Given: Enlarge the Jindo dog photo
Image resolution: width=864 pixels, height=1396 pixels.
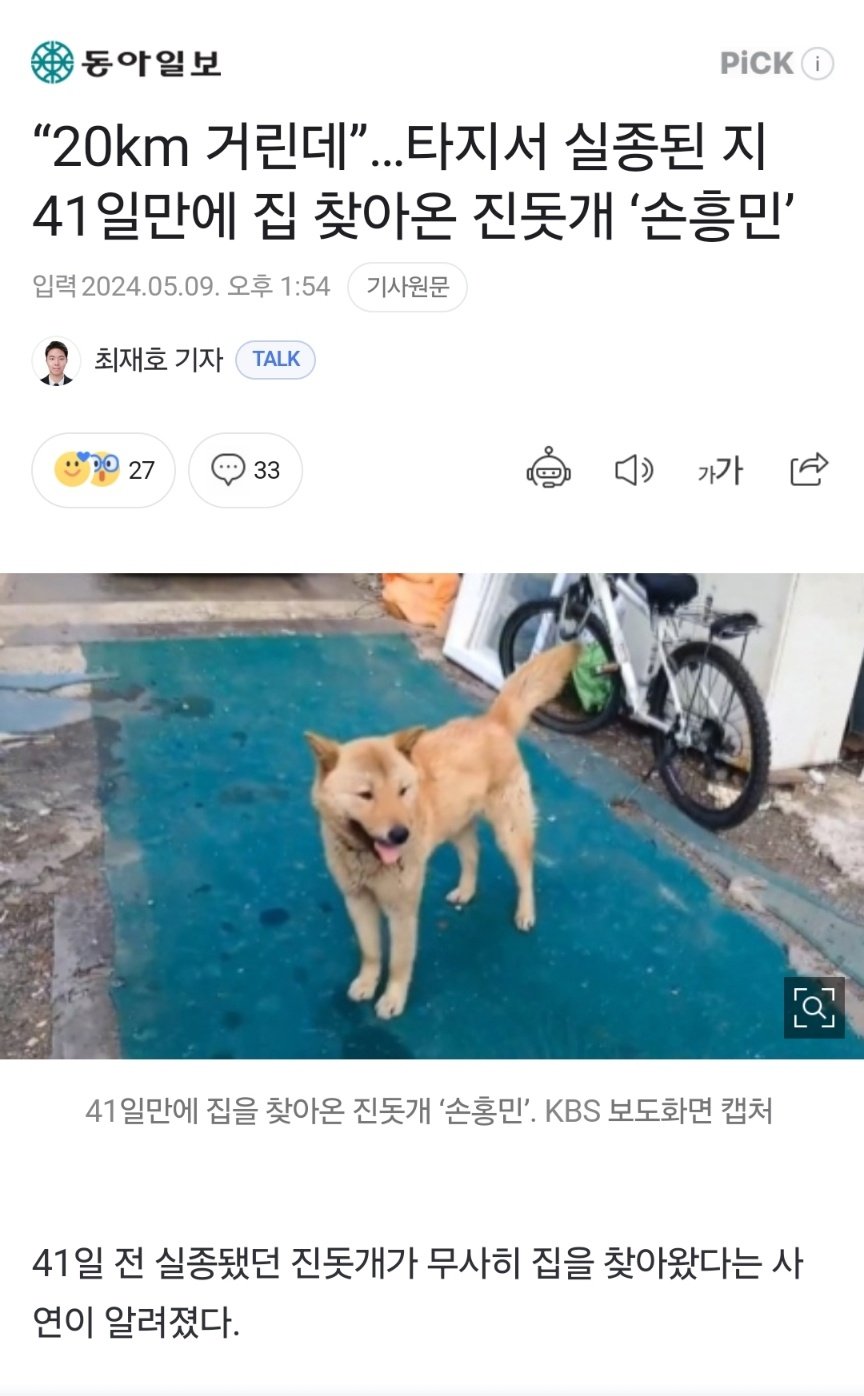Looking at the screenshot, I should 813,1007.
